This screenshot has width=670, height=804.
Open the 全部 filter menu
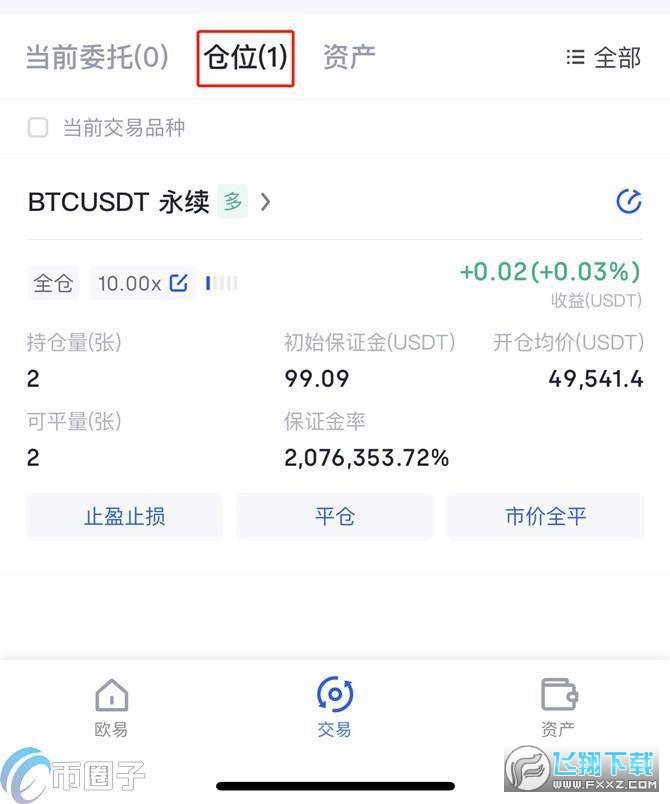[603, 58]
